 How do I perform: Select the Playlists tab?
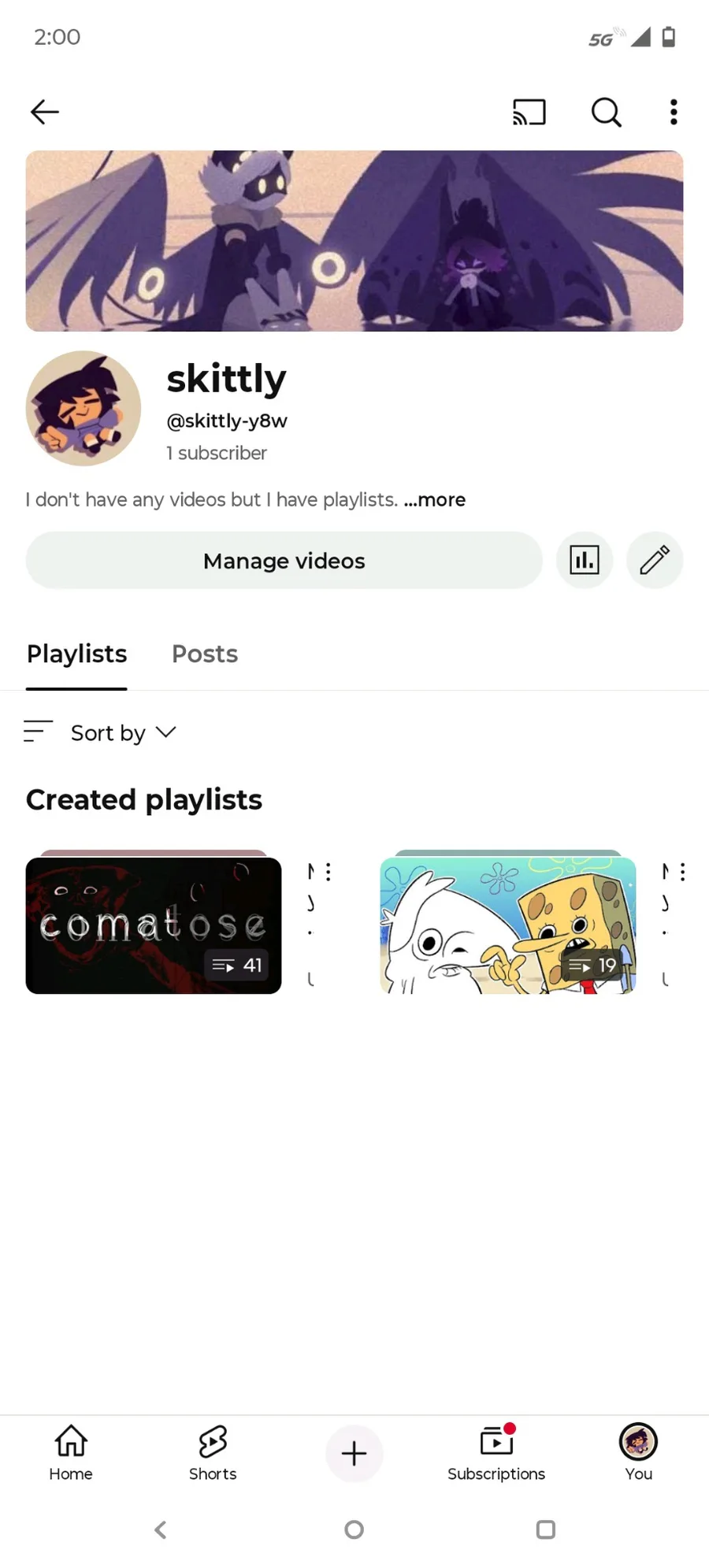point(76,654)
